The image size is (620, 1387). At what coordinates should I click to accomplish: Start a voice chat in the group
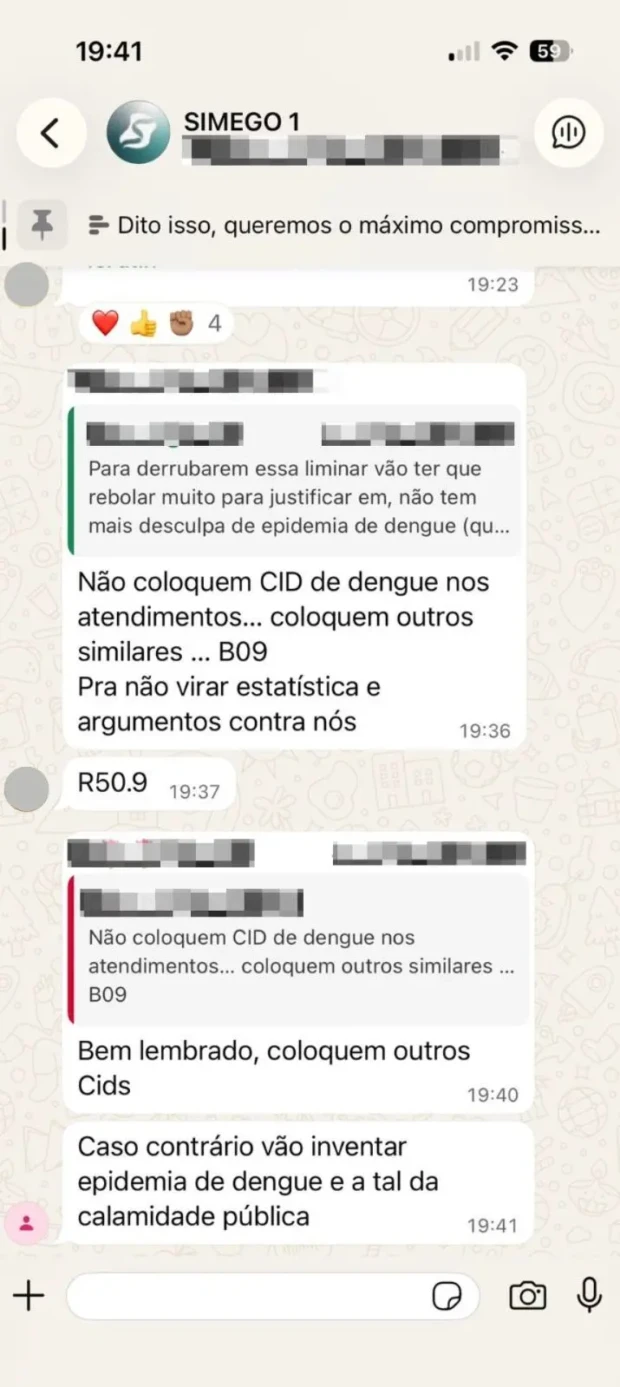pyautogui.click(x=568, y=132)
